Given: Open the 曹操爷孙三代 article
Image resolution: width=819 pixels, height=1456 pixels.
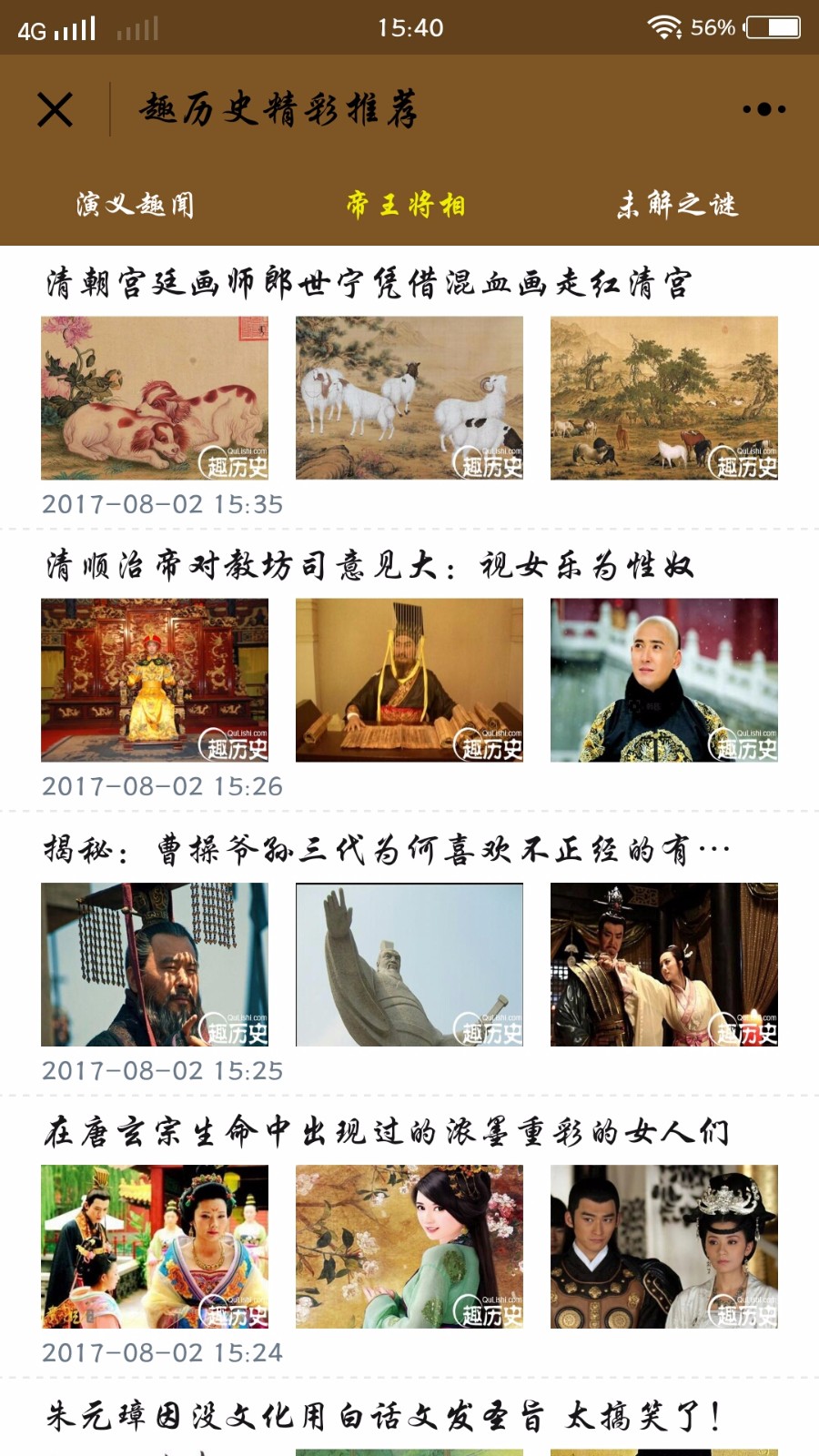Looking at the screenshot, I should point(387,850).
